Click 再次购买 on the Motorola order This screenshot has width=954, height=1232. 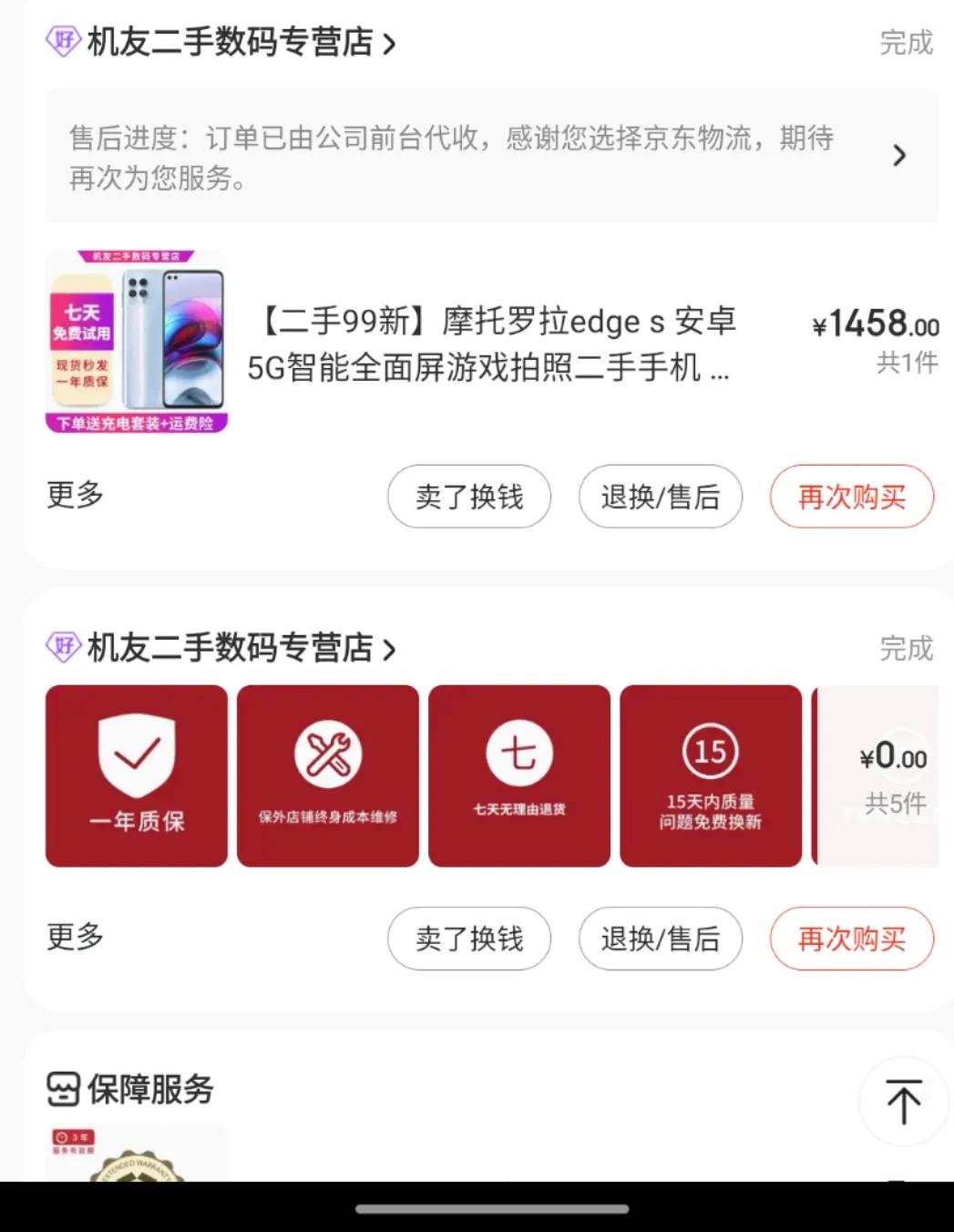pos(851,497)
